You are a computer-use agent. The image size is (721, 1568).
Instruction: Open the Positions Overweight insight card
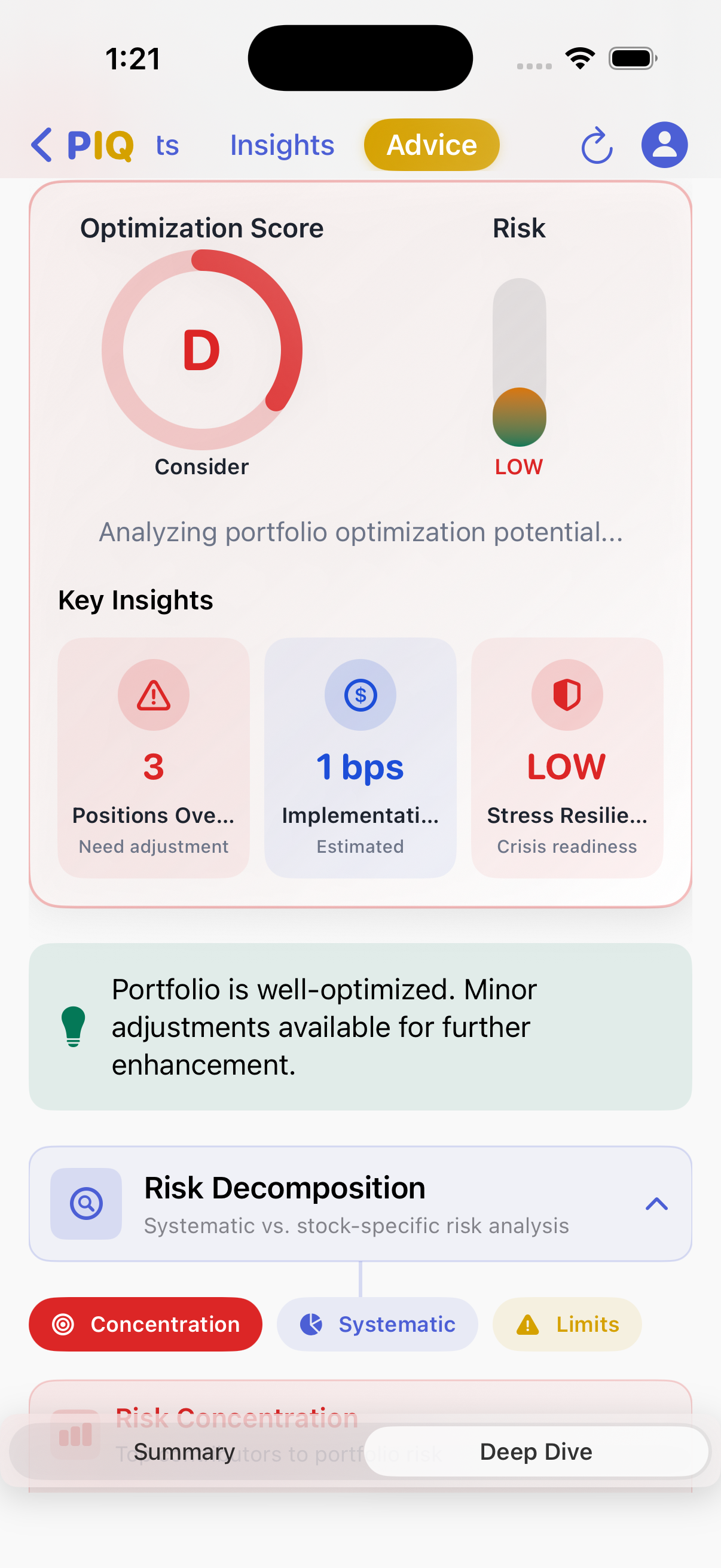pos(153,757)
